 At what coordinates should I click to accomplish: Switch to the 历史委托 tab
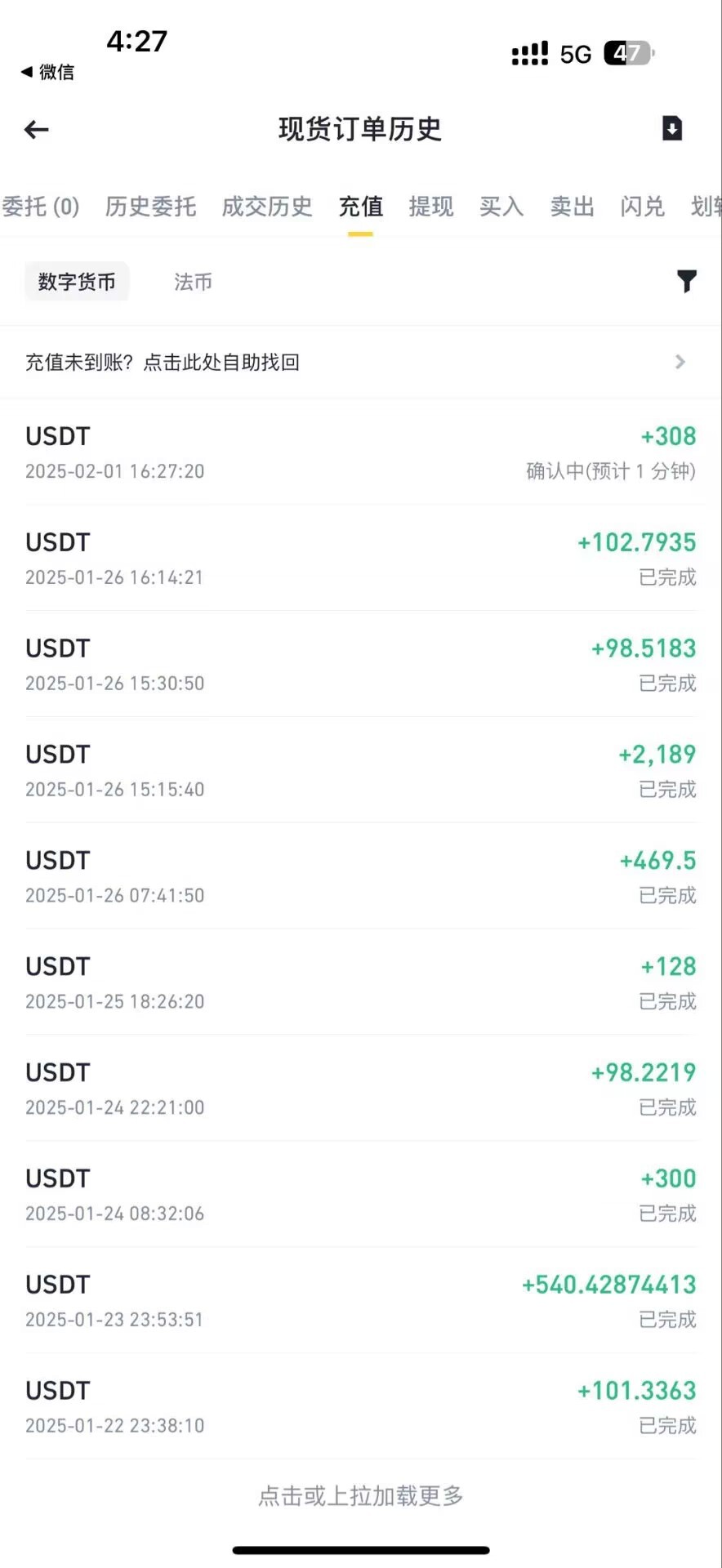[150, 207]
